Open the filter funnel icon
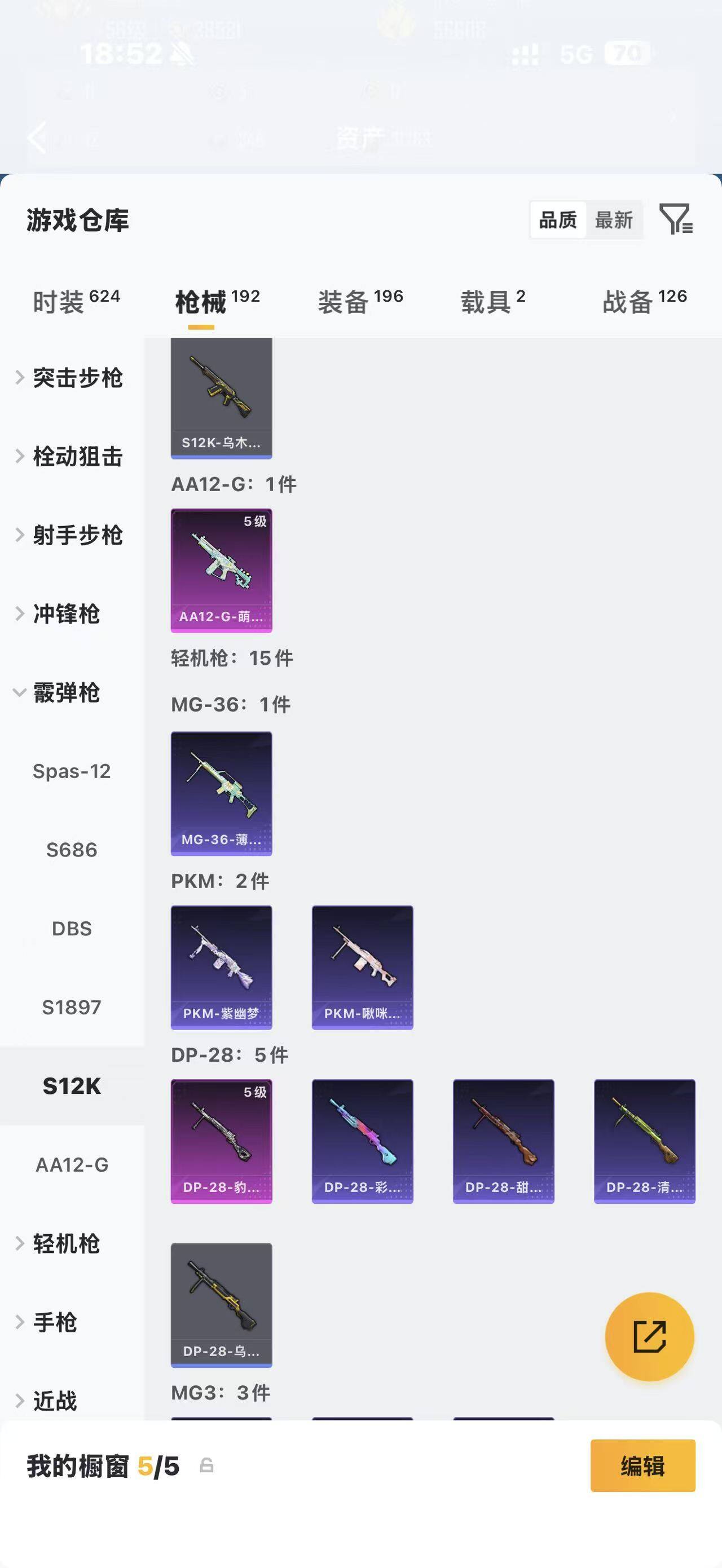 pos(676,219)
